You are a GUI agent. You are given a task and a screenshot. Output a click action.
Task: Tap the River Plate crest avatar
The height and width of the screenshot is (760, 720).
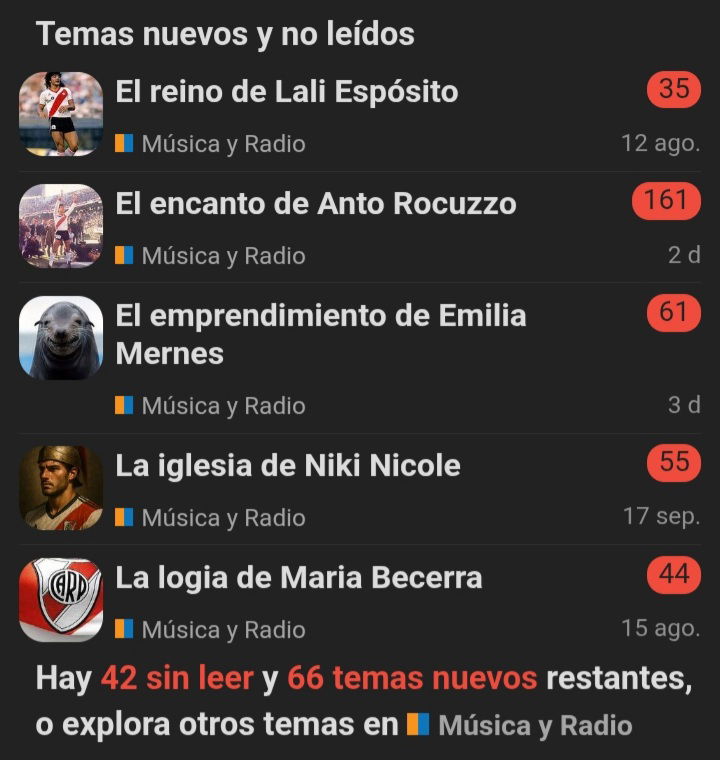(x=61, y=599)
